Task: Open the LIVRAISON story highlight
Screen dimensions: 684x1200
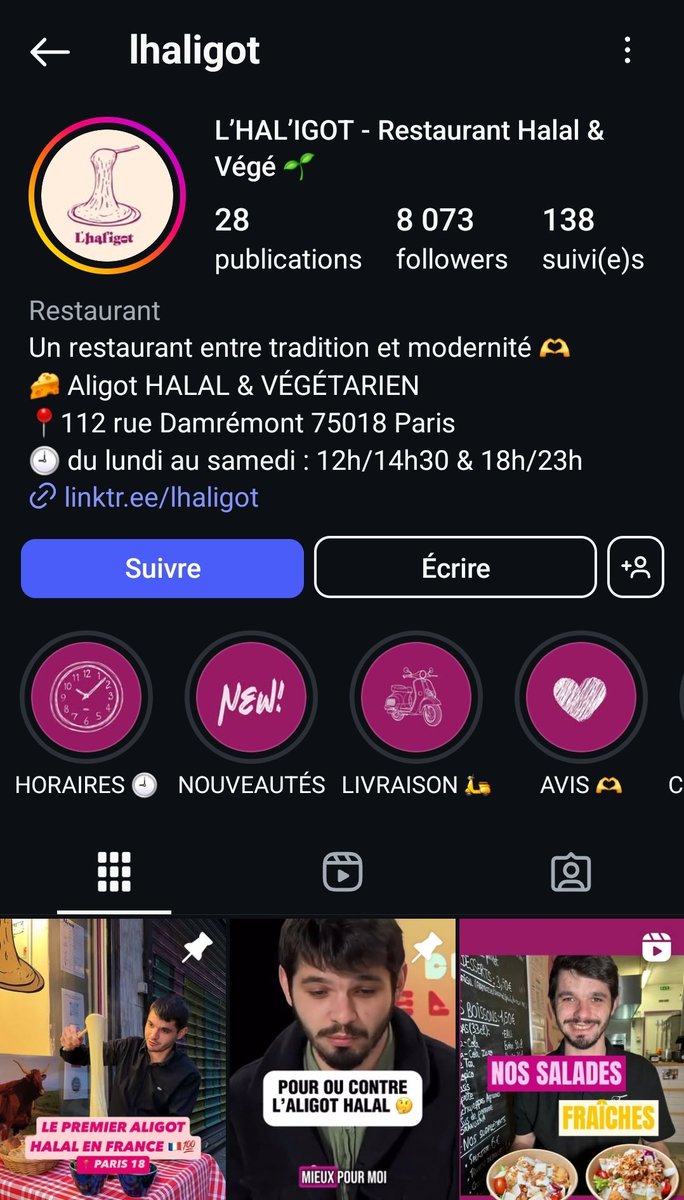Action: point(416,696)
